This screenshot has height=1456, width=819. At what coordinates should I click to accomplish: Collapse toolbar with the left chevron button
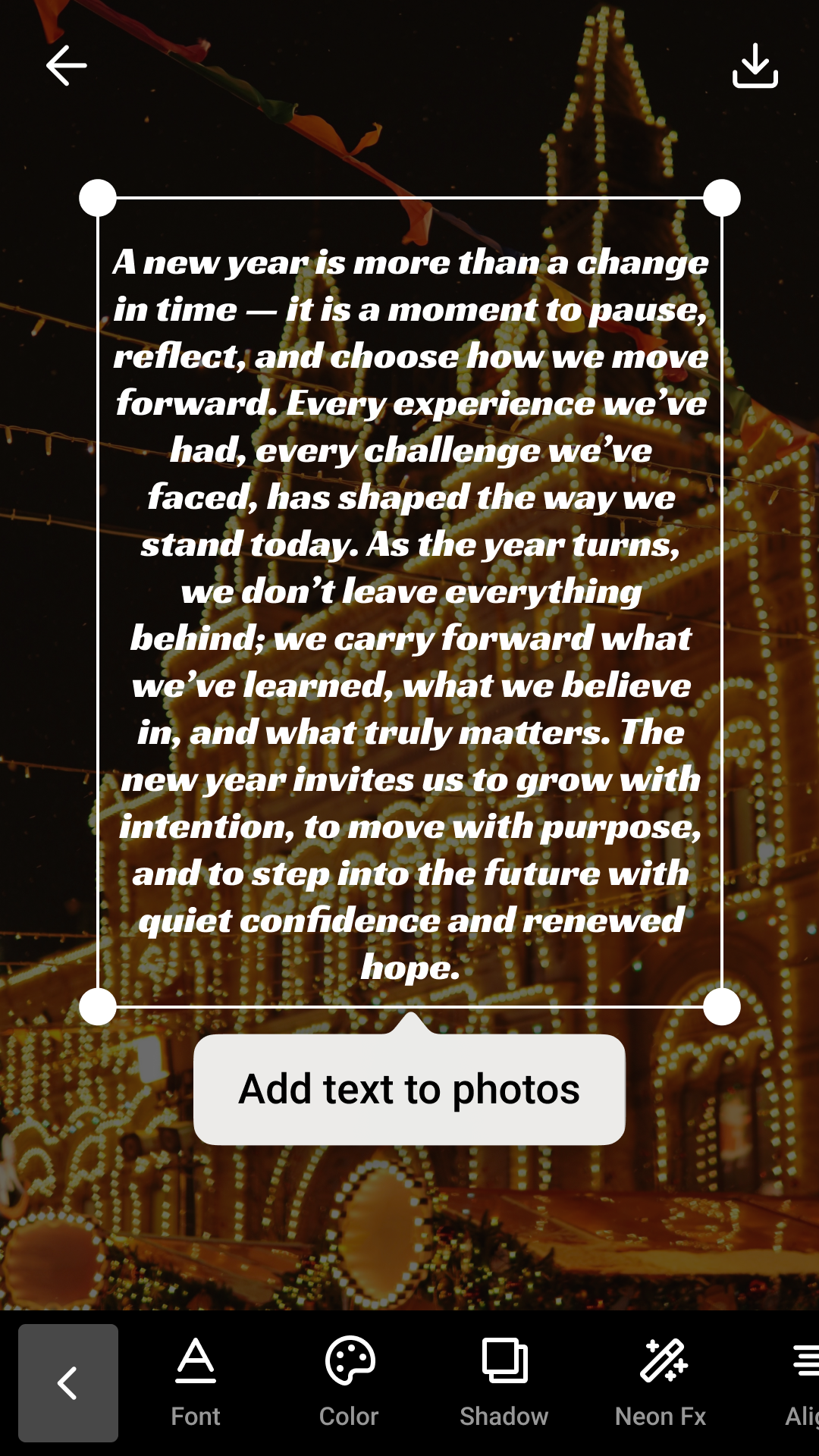pyautogui.click(x=68, y=1382)
